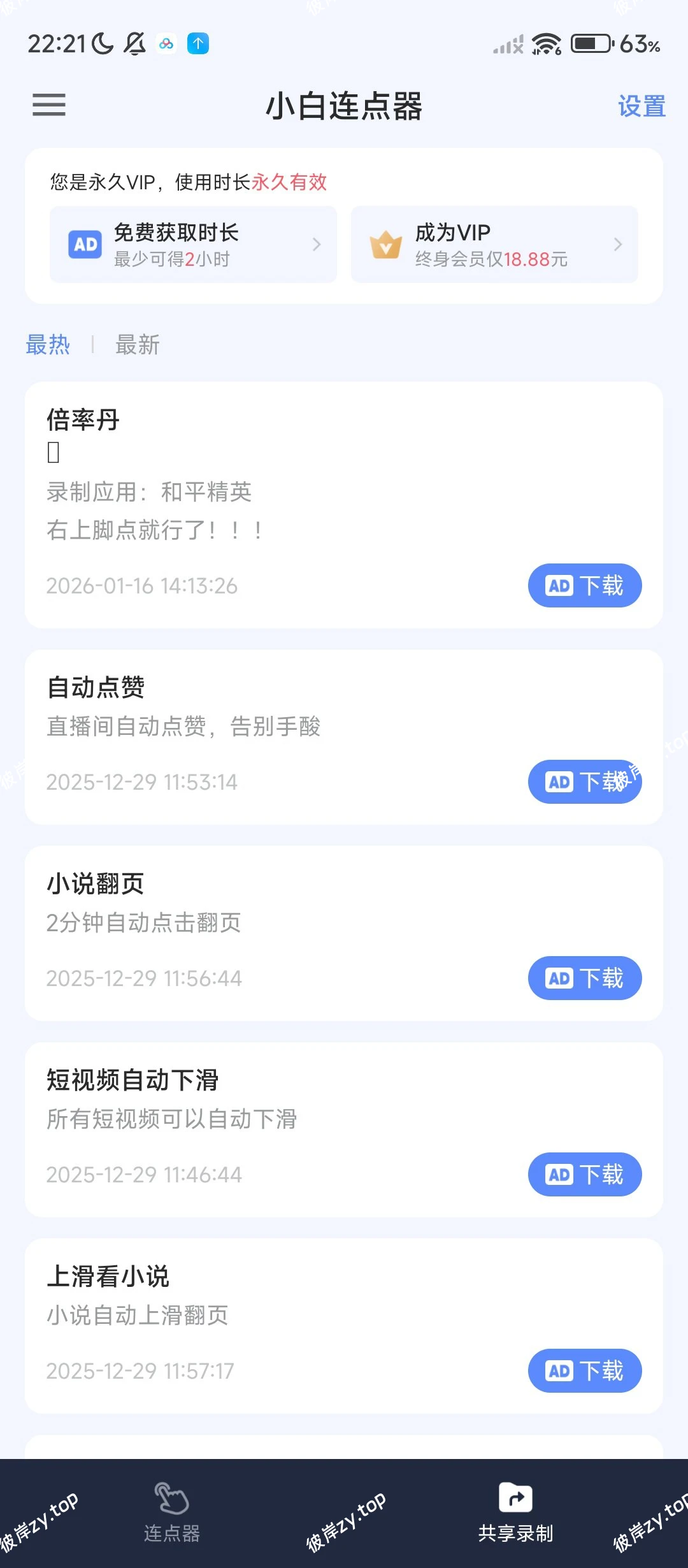
Task: Tap the battery level indicator showing 63%
Action: (592, 42)
